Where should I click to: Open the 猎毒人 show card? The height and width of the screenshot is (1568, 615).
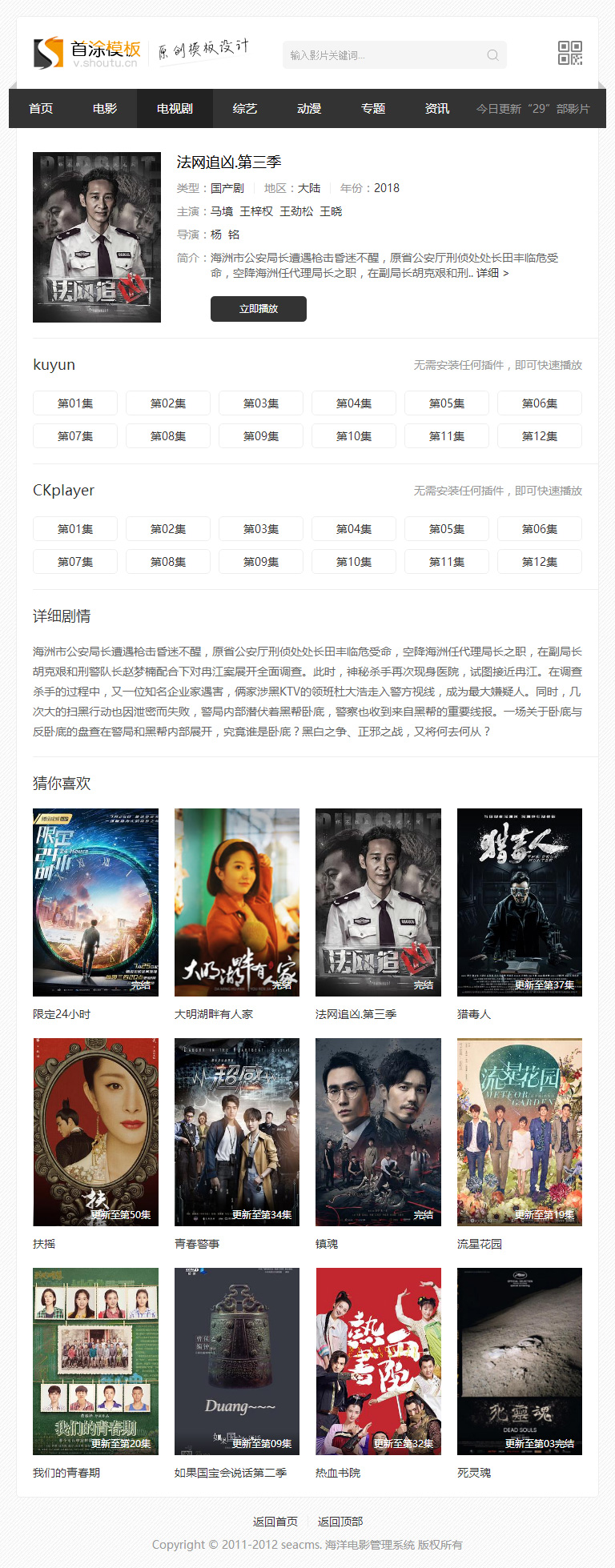pyautogui.click(x=520, y=902)
